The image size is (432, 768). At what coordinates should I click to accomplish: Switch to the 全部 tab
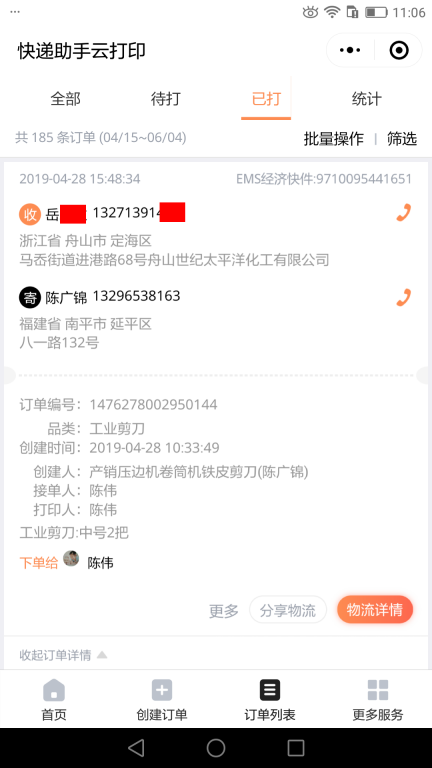pyautogui.click(x=65, y=98)
